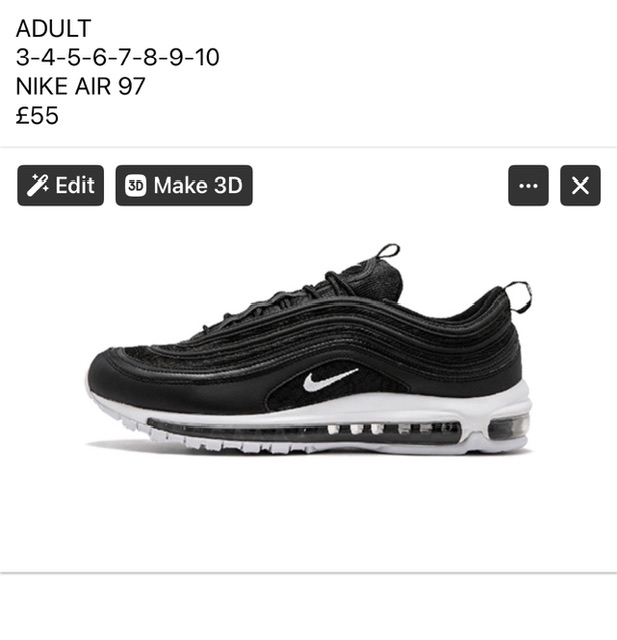The height and width of the screenshot is (640, 617).
Task: Tap Make 3D button
Action: tap(184, 185)
